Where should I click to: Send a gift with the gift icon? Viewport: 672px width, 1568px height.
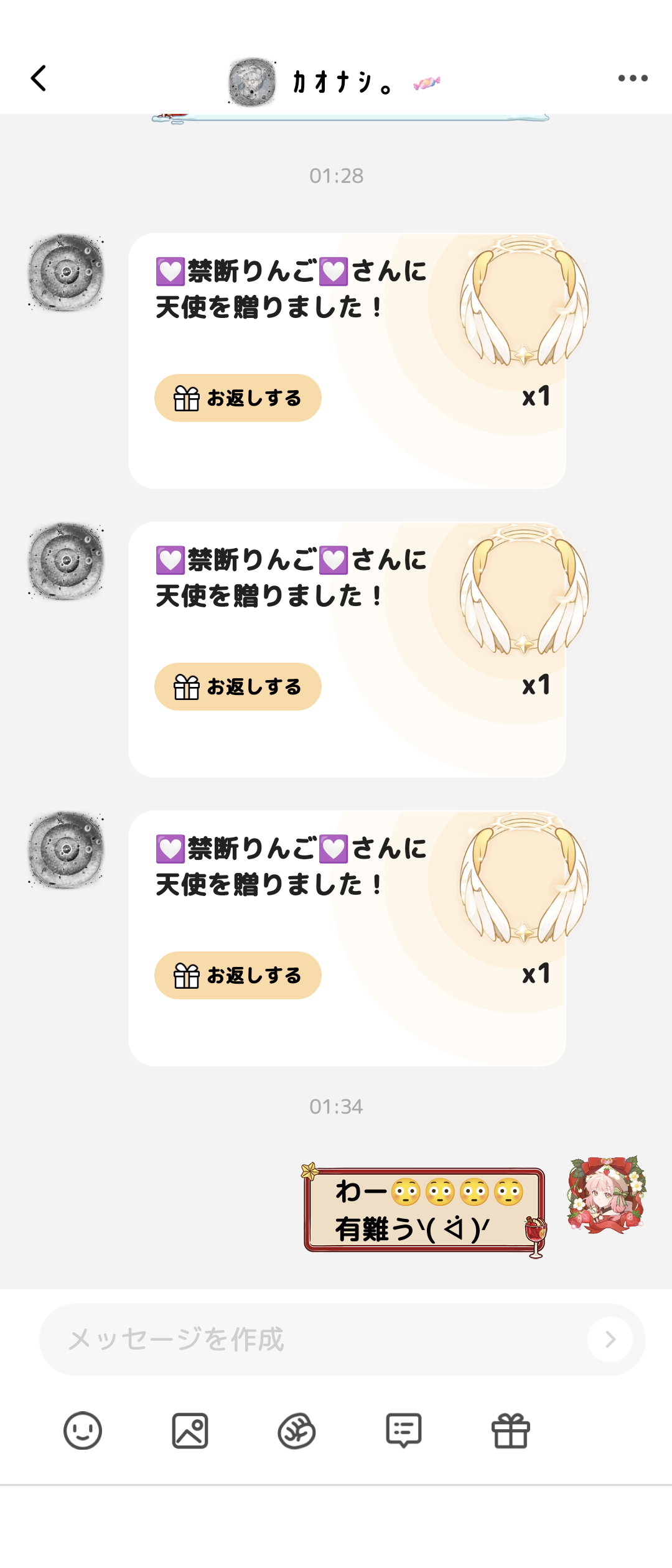[x=510, y=1430]
